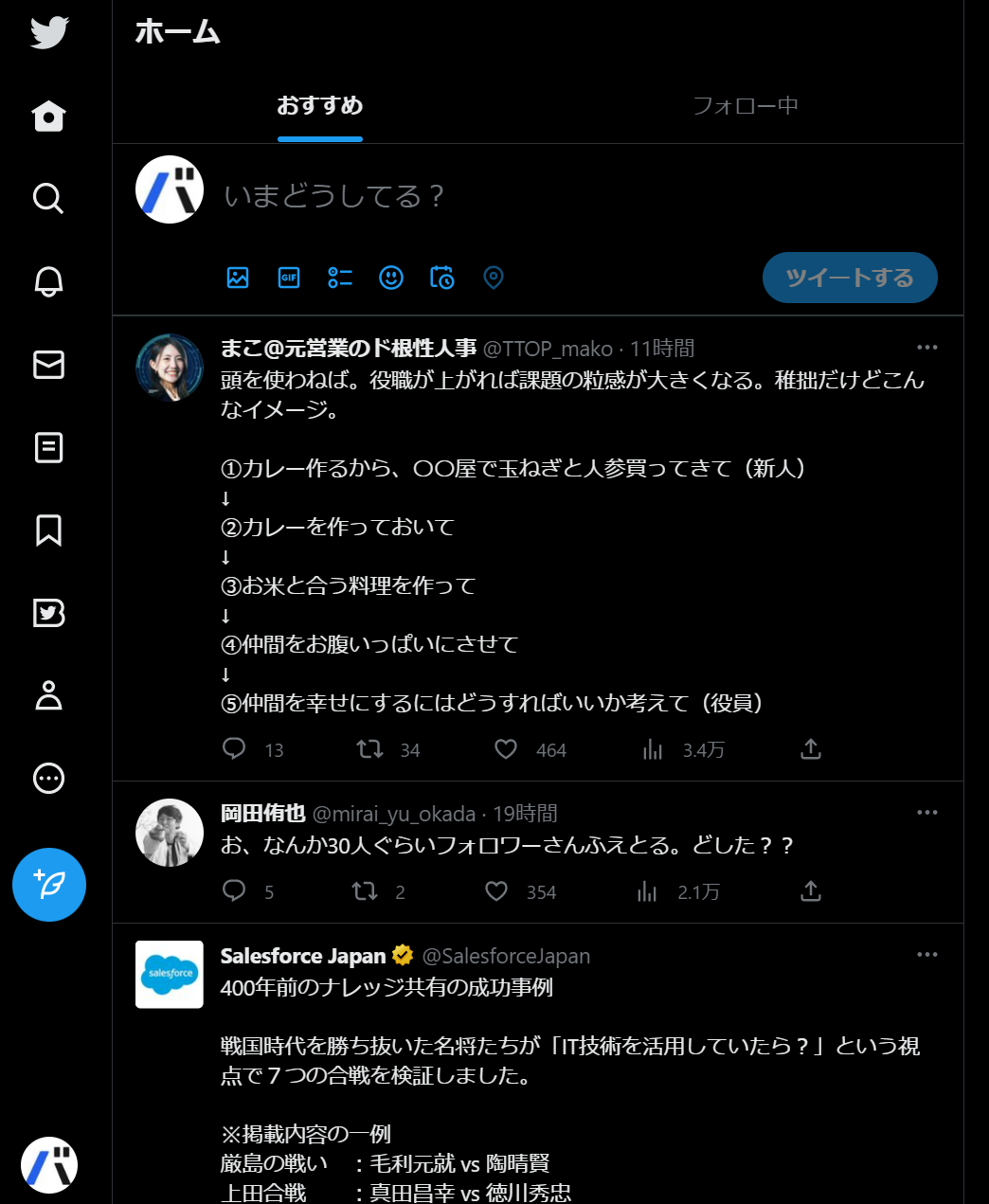989x1204 pixels.
Task: Open more options on Salesforce Japan tweet
Action: point(926,954)
